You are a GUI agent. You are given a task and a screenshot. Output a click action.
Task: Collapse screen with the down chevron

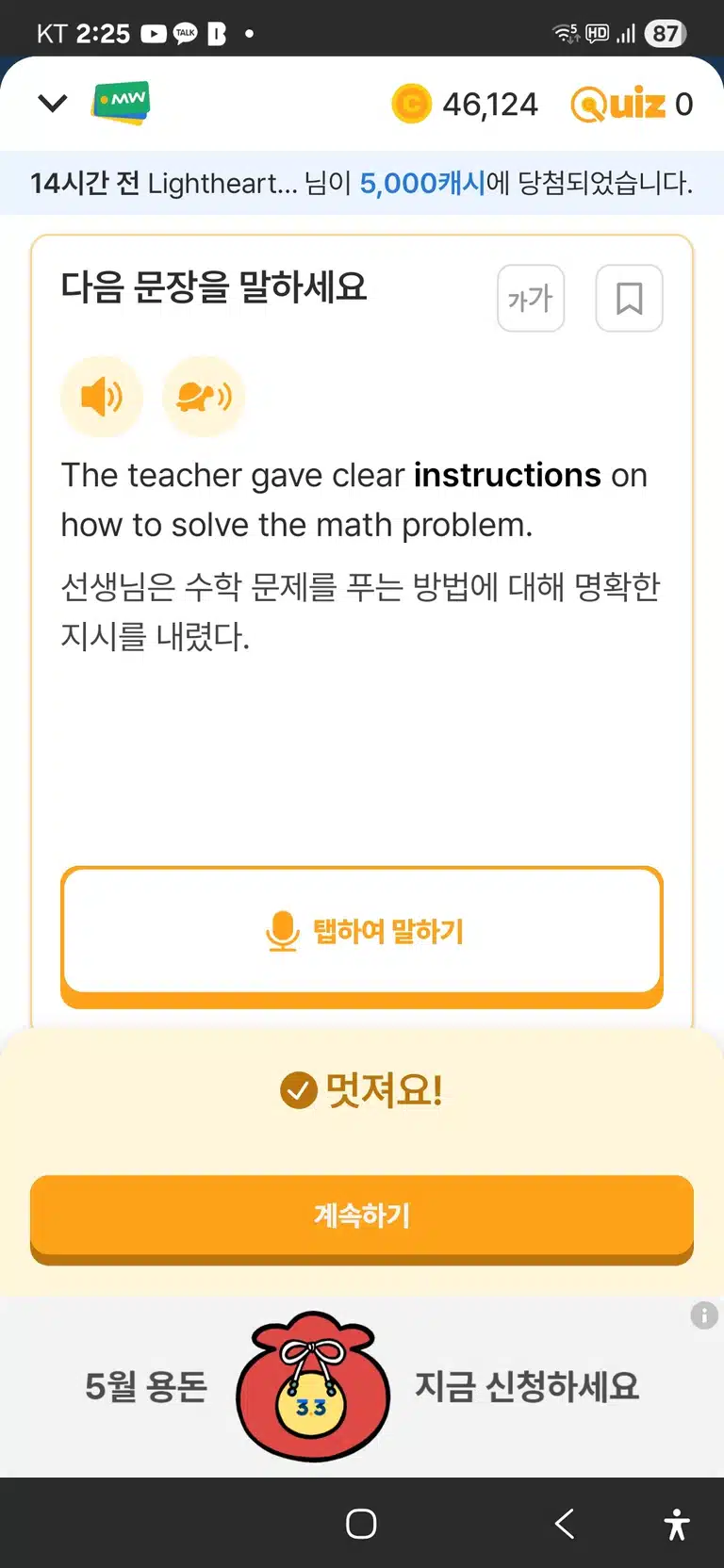[53, 103]
